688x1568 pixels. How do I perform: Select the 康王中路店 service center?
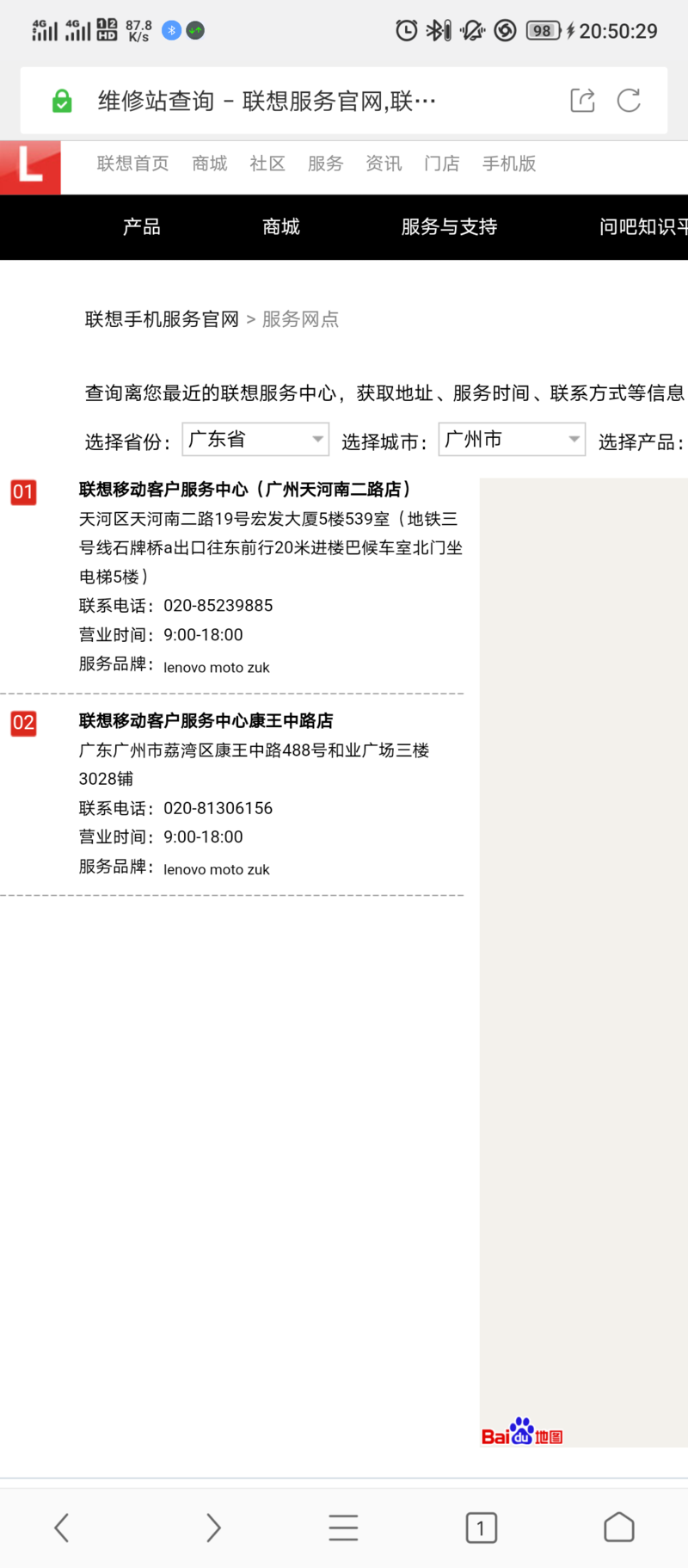pyautogui.click(x=206, y=720)
